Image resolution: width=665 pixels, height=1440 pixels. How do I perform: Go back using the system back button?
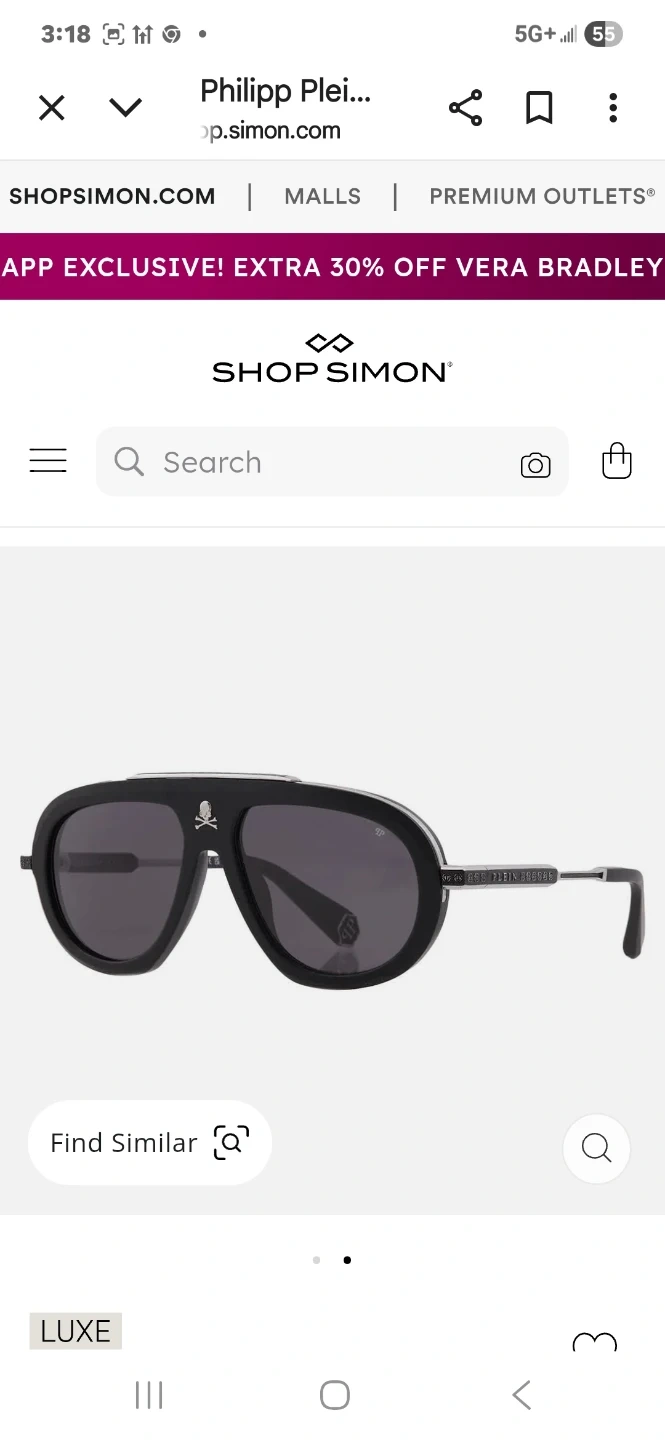point(521,1395)
